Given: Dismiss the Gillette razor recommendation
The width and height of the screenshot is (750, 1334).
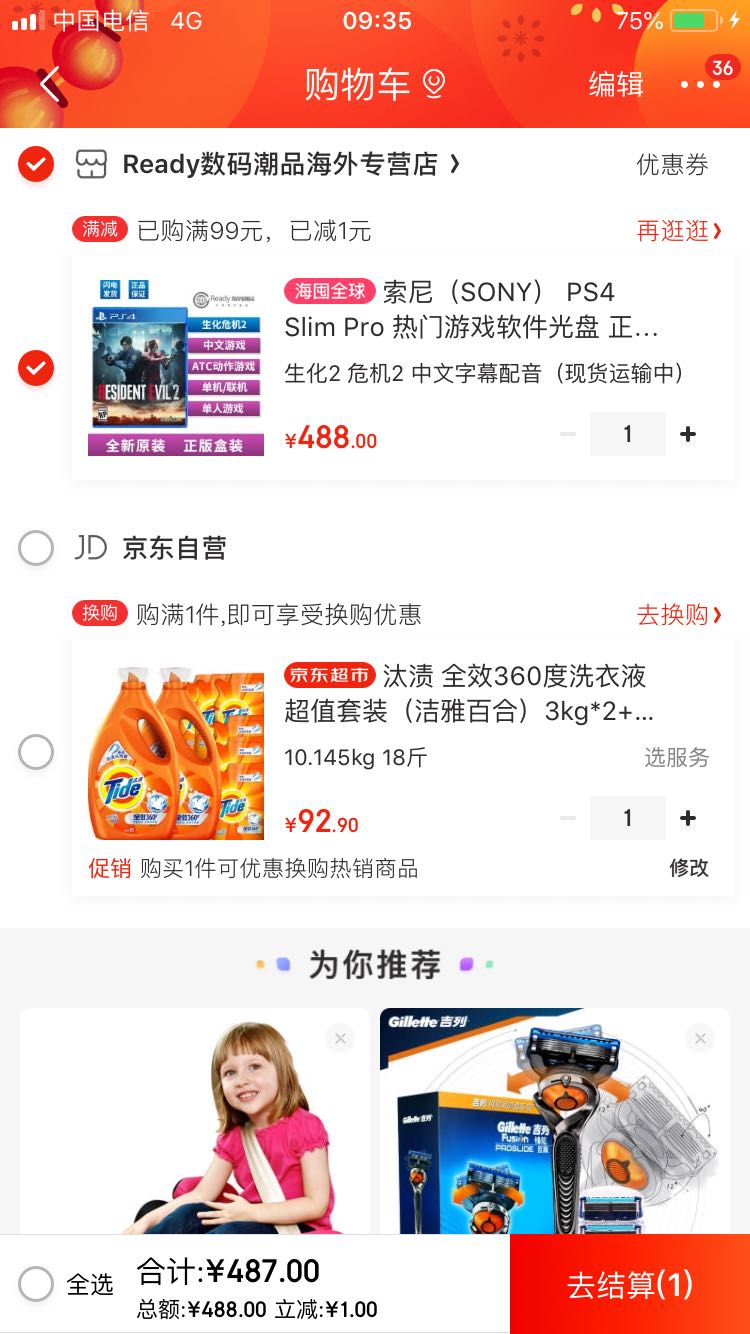Looking at the screenshot, I should (700, 1039).
